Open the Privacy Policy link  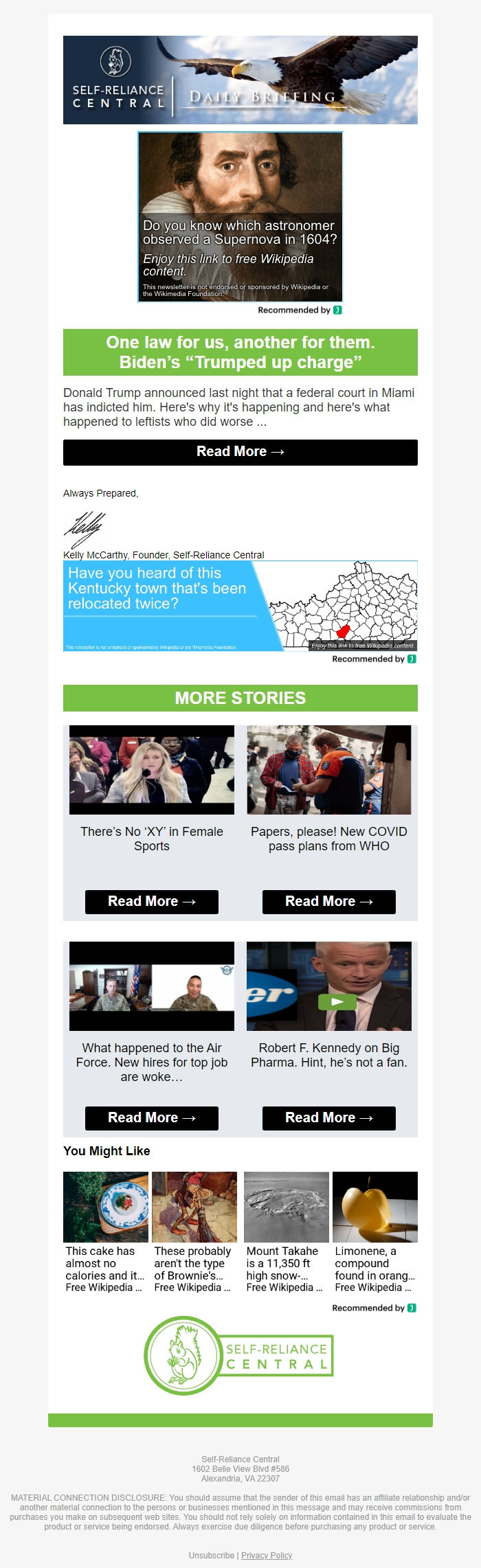point(267,1555)
